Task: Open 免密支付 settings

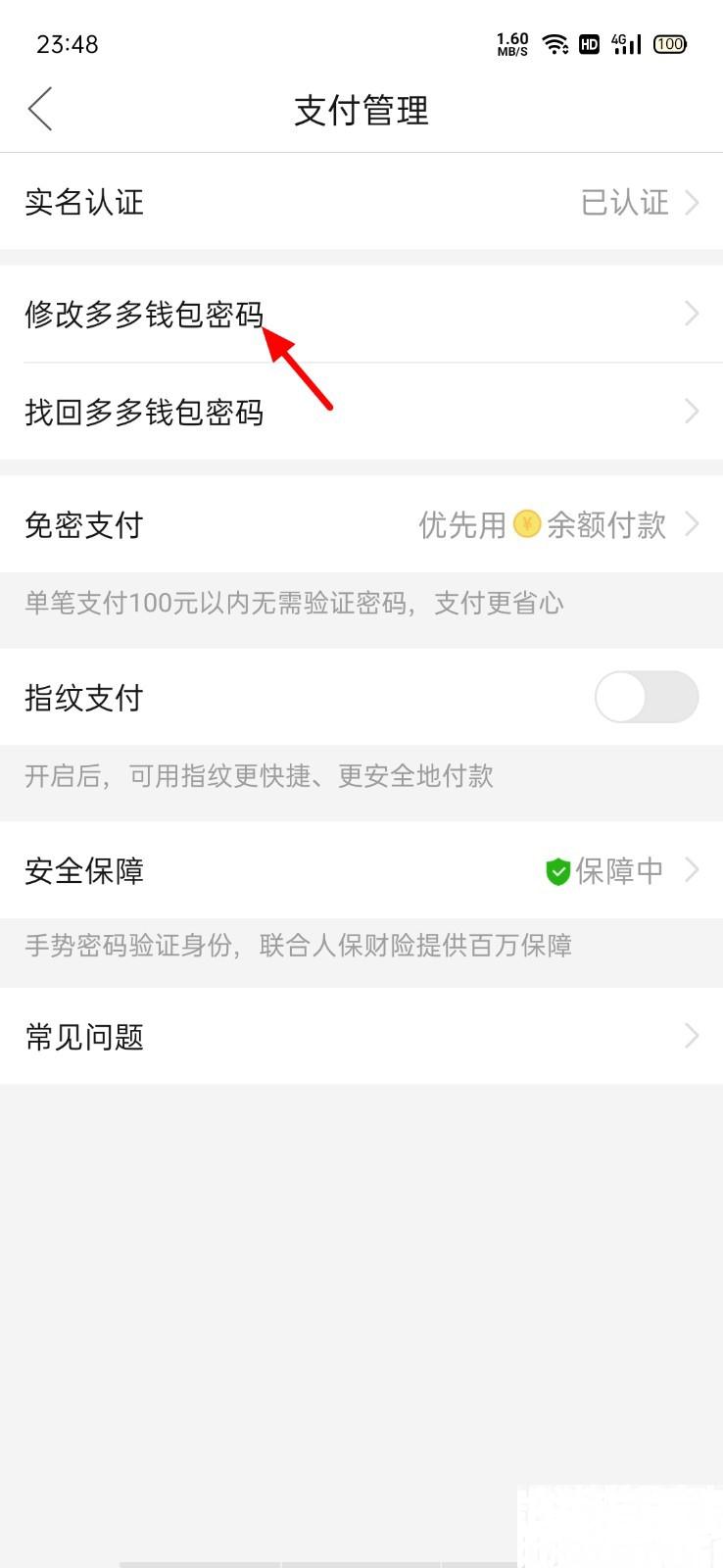Action: (x=361, y=525)
